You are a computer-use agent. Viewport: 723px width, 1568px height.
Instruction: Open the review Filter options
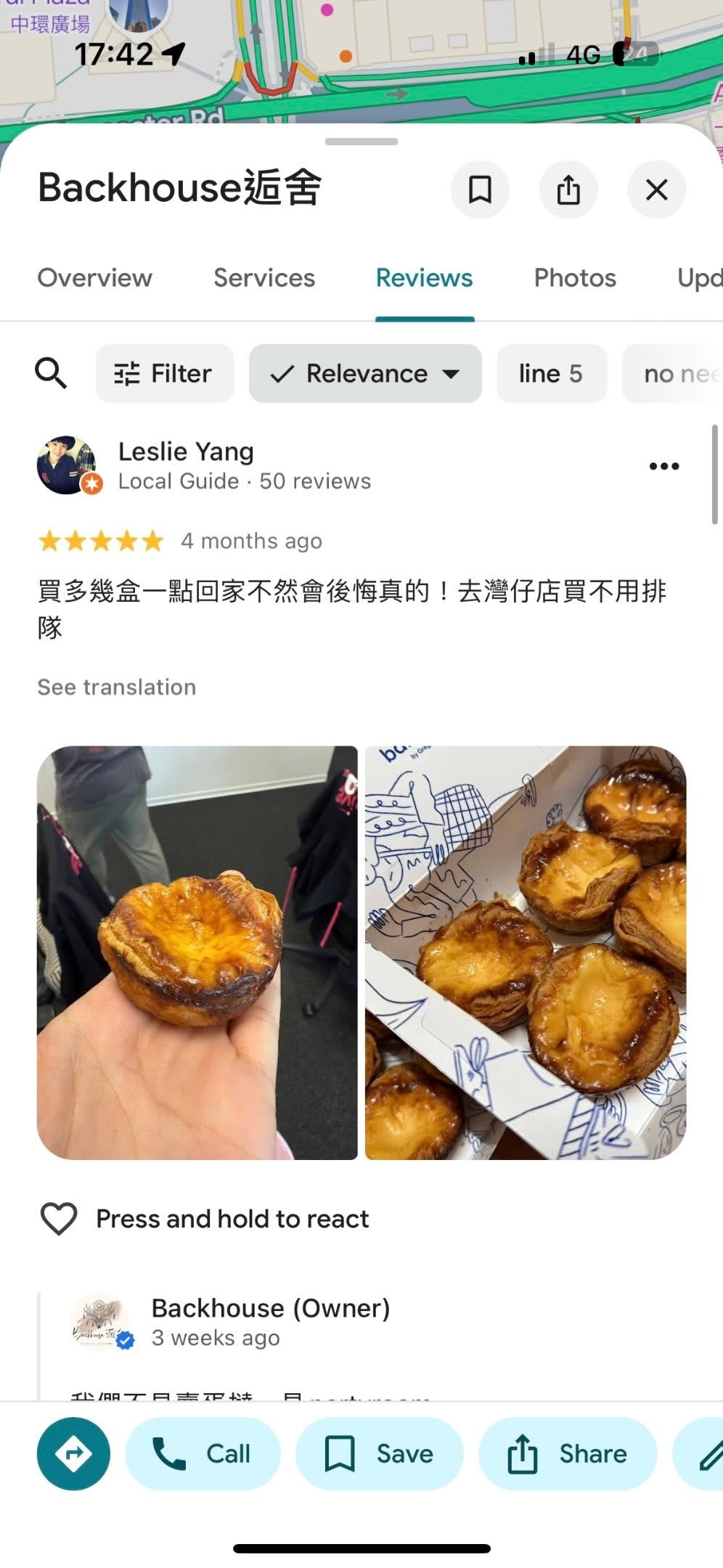(x=165, y=373)
